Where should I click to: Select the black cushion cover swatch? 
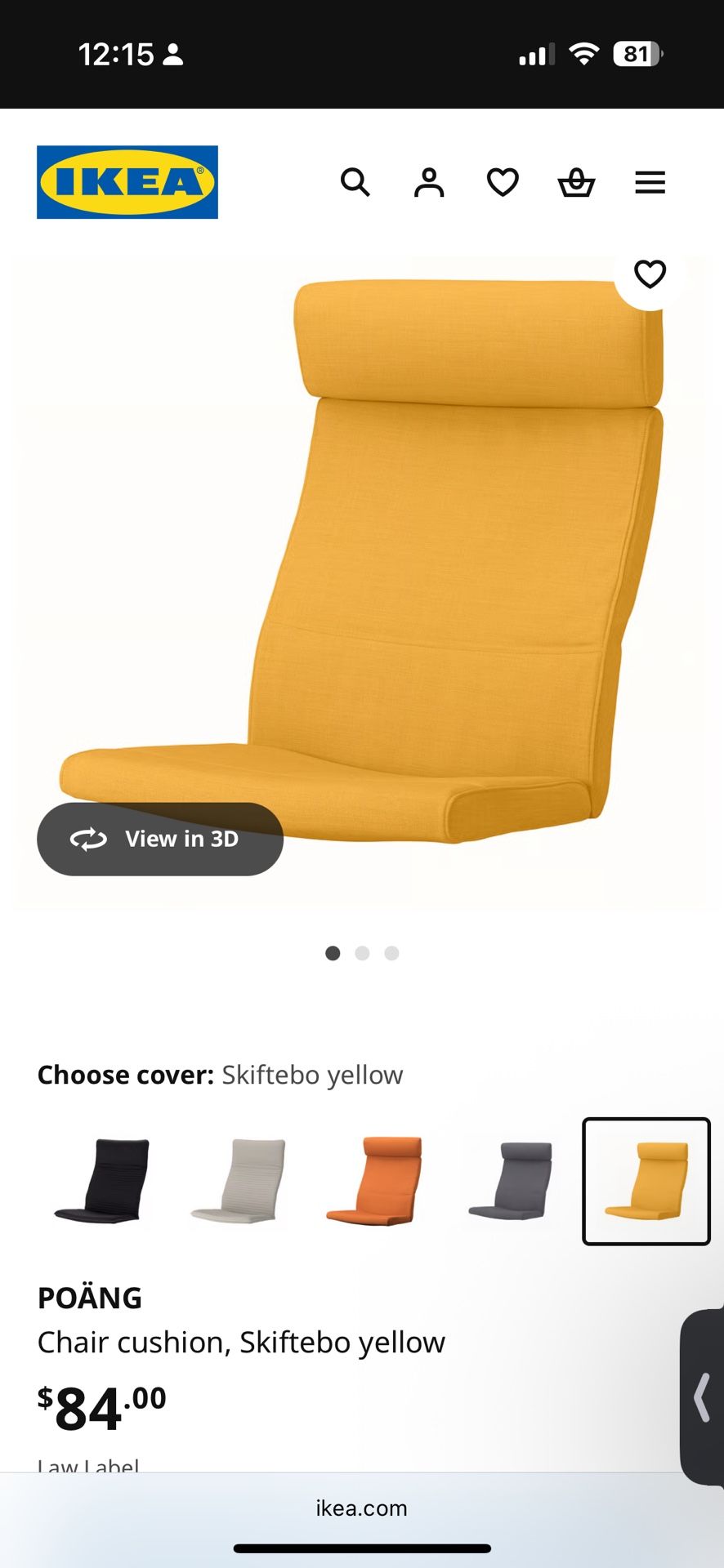tap(101, 1182)
